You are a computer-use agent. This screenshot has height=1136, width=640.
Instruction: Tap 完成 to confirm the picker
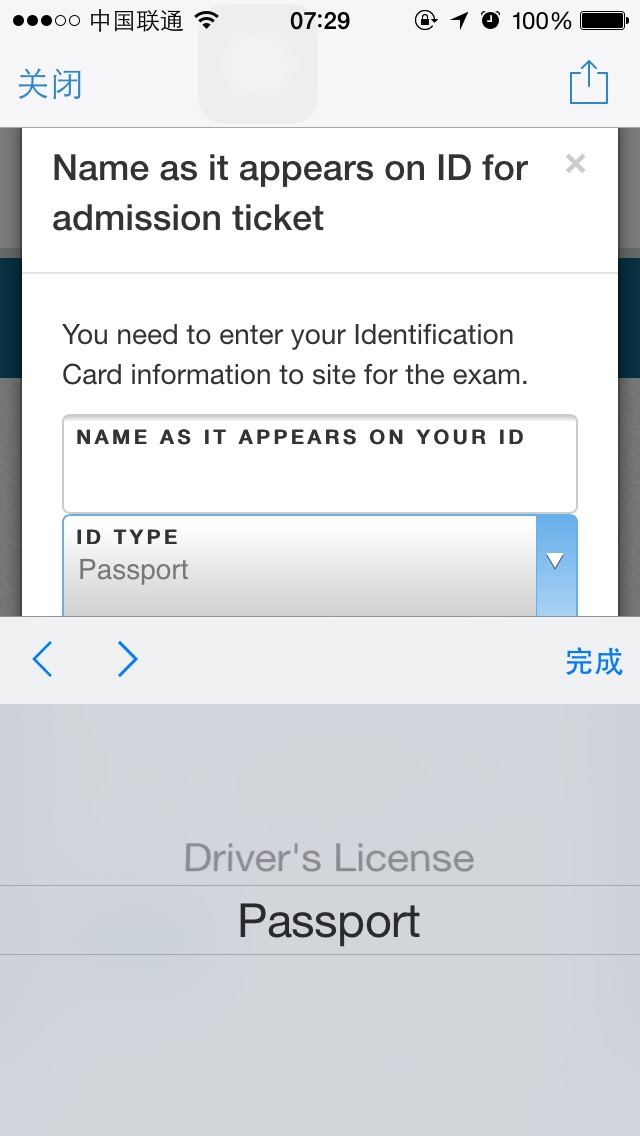point(593,661)
